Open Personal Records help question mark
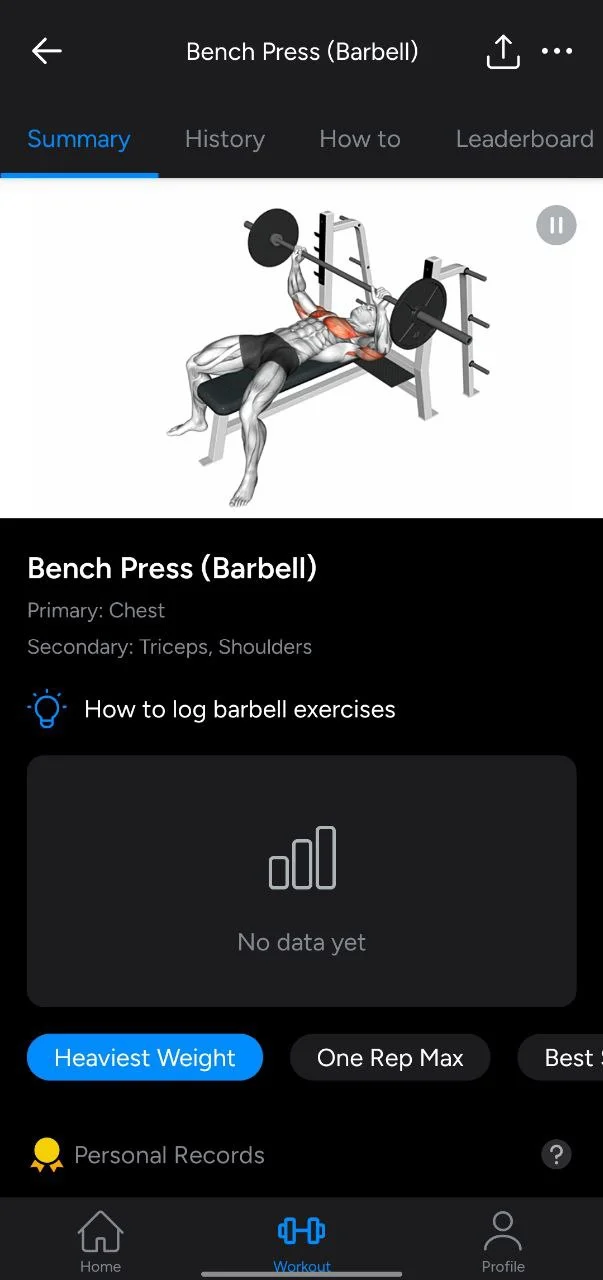This screenshot has height=1280, width=603. [556, 1155]
